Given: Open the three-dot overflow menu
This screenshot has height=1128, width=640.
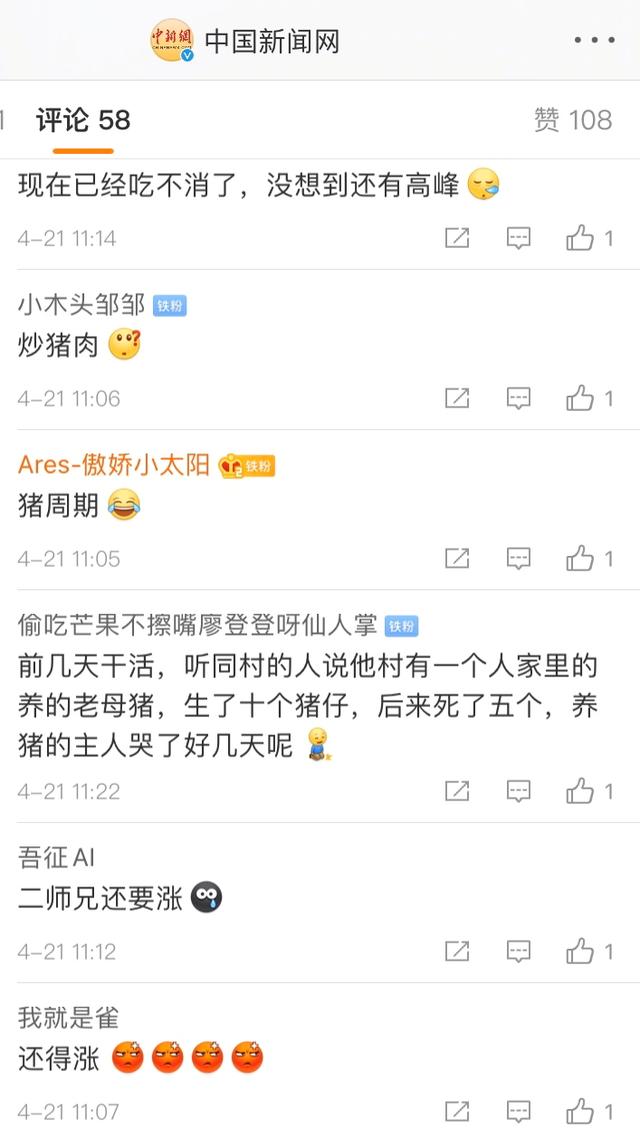Looking at the screenshot, I should tap(594, 41).
